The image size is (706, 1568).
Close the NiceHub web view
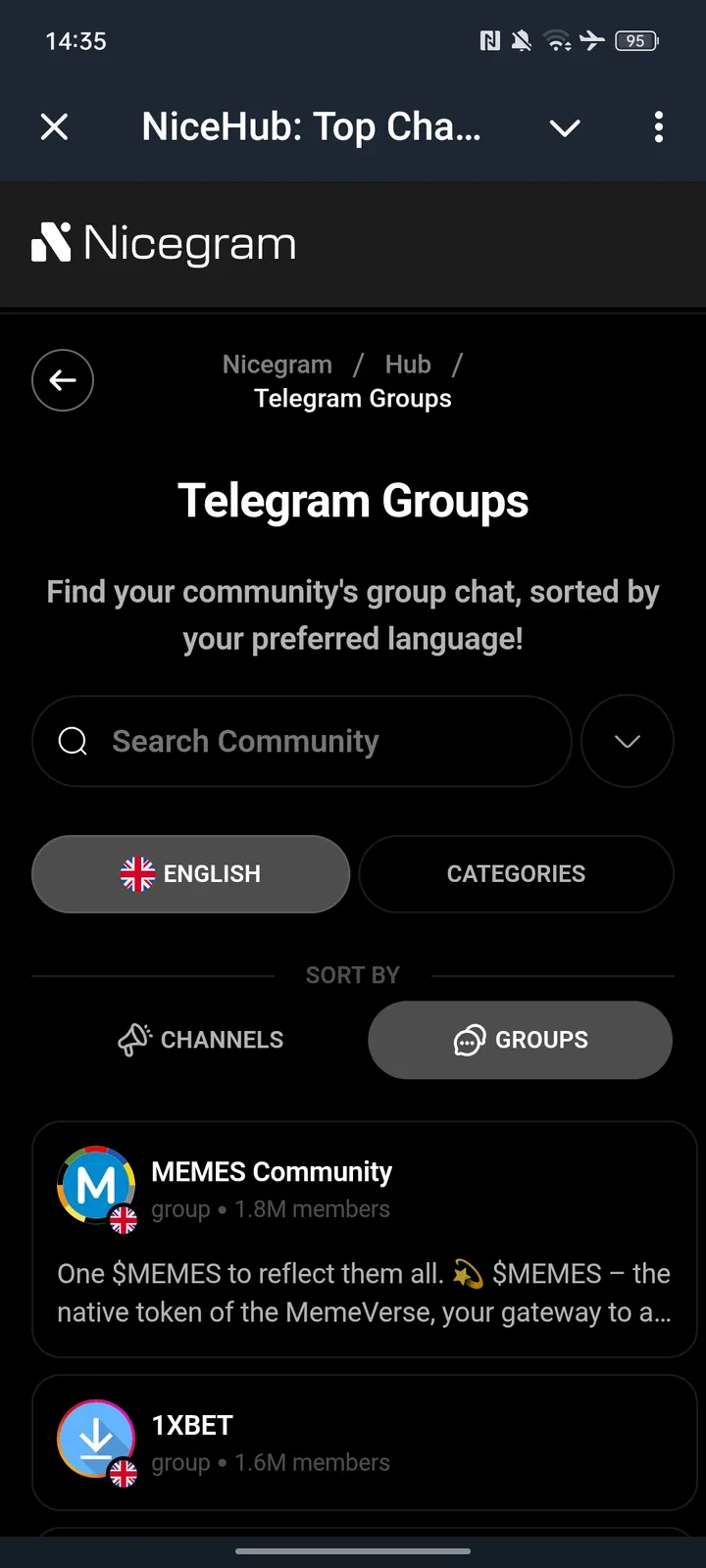click(55, 127)
